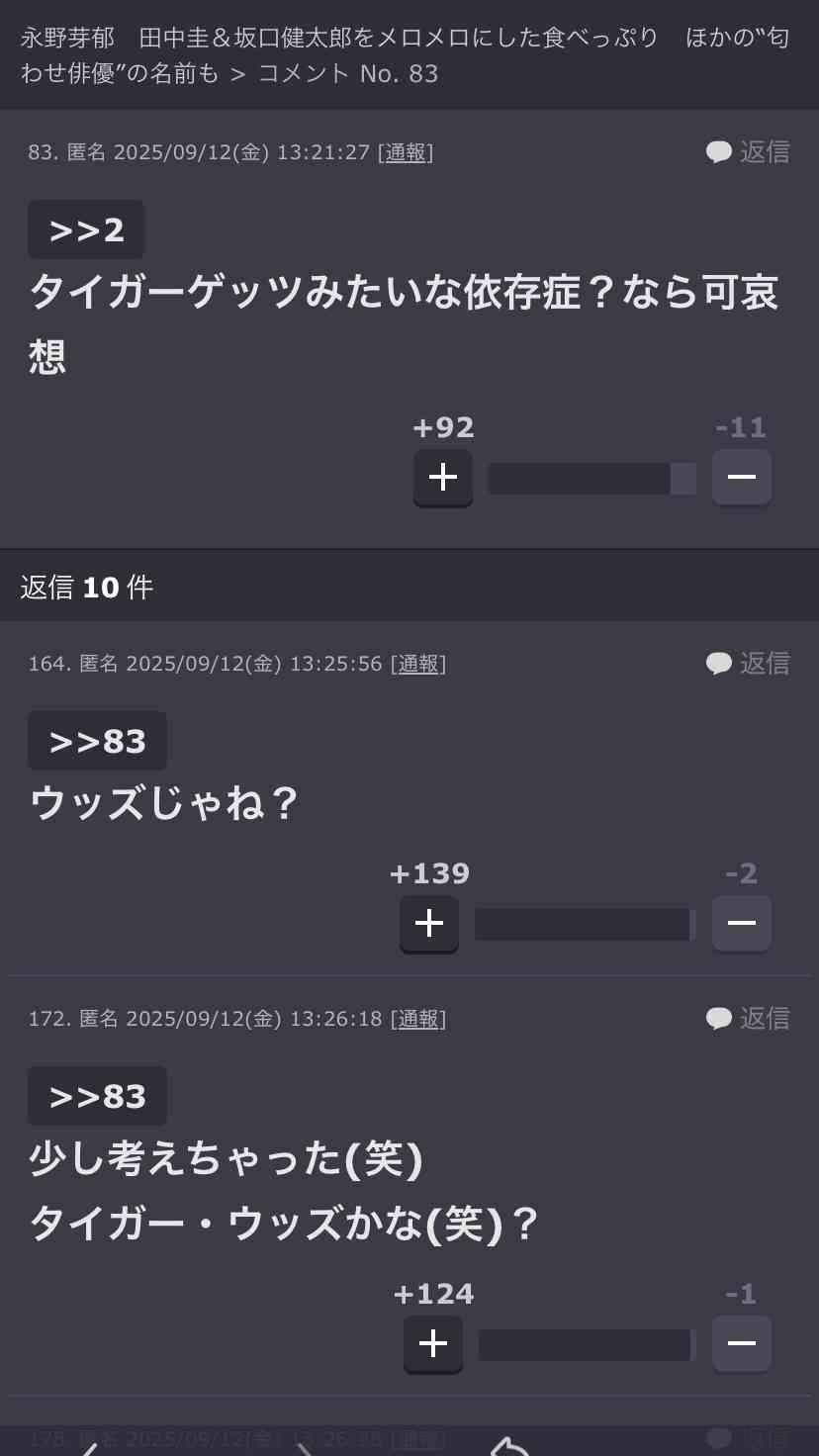Toggle a downvote on comment 164
Image resolution: width=819 pixels, height=1456 pixels.
click(x=741, y=923)
